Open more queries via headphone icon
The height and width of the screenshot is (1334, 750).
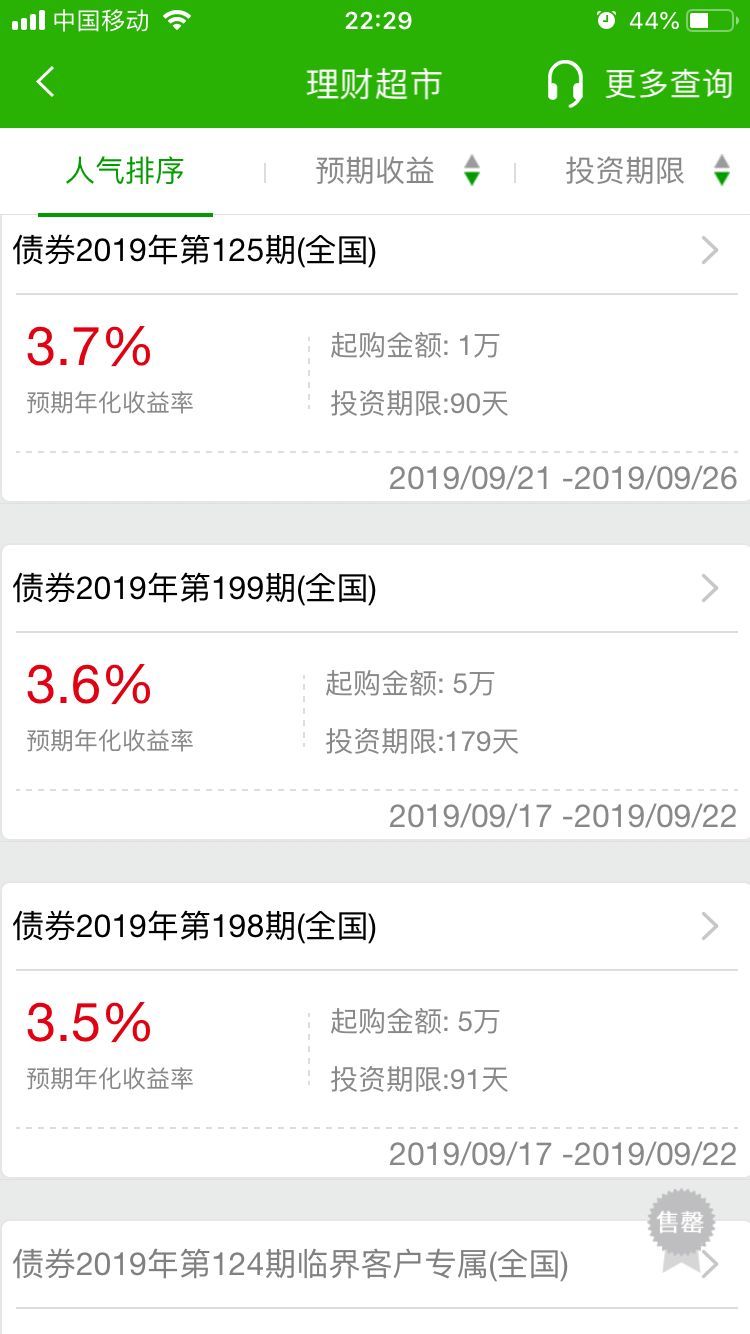click(566, 82)
